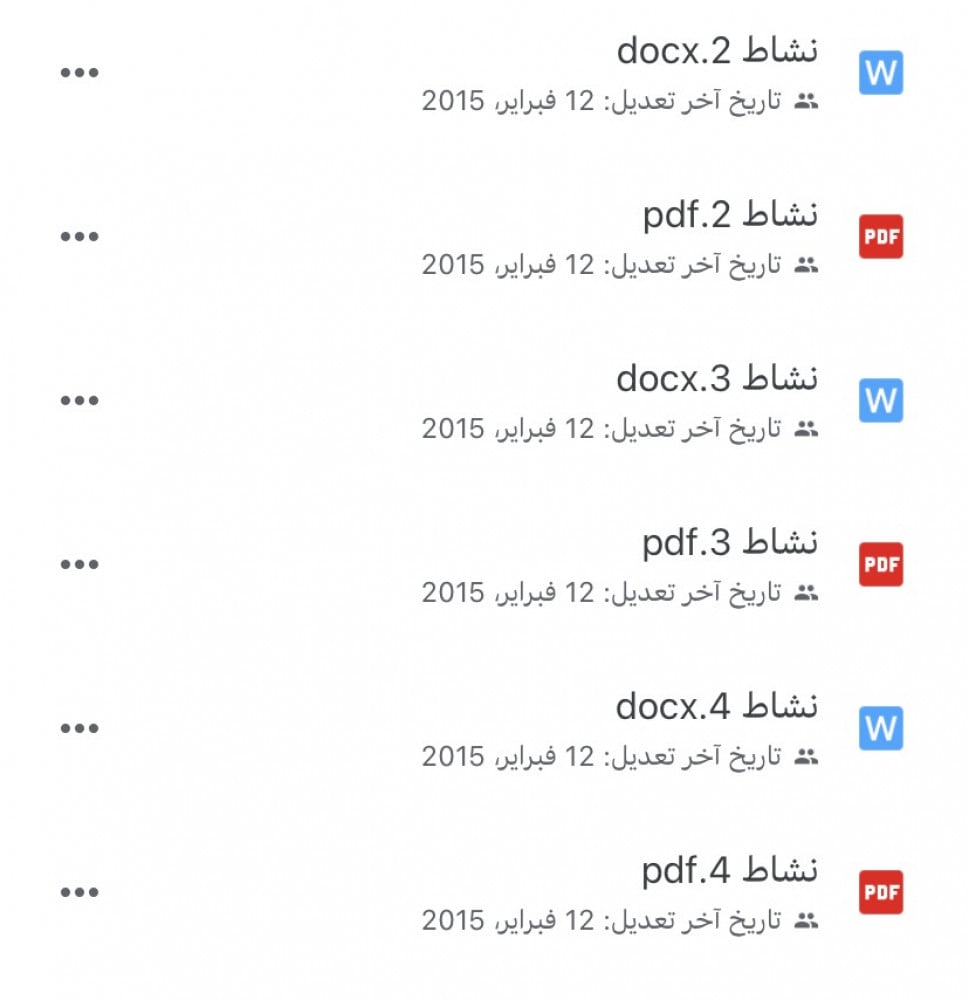Open the file نشاط 2.docx
969x1000 pixels.
pyautogui.click(x=716, y=52)
